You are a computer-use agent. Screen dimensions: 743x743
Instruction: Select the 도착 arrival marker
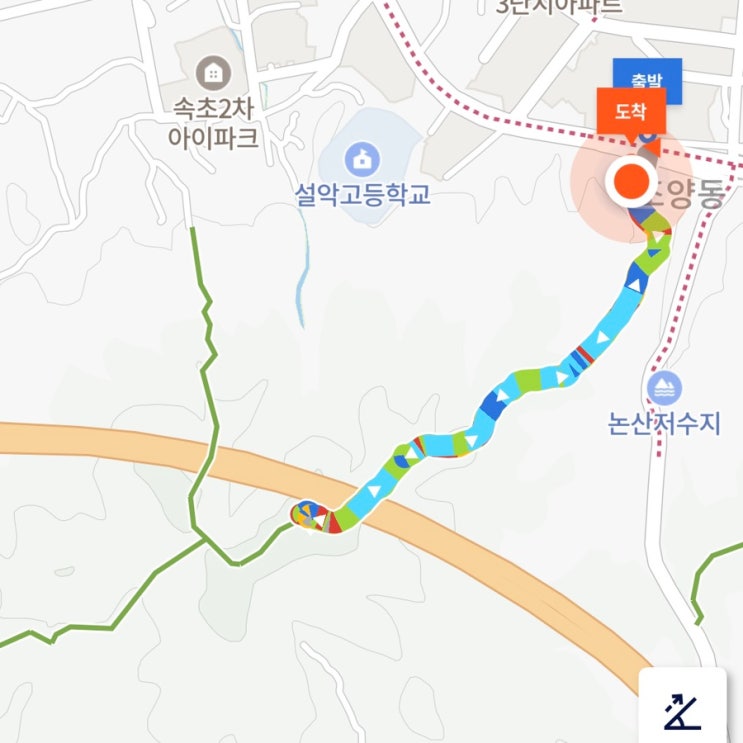click(x=631, y=112)
